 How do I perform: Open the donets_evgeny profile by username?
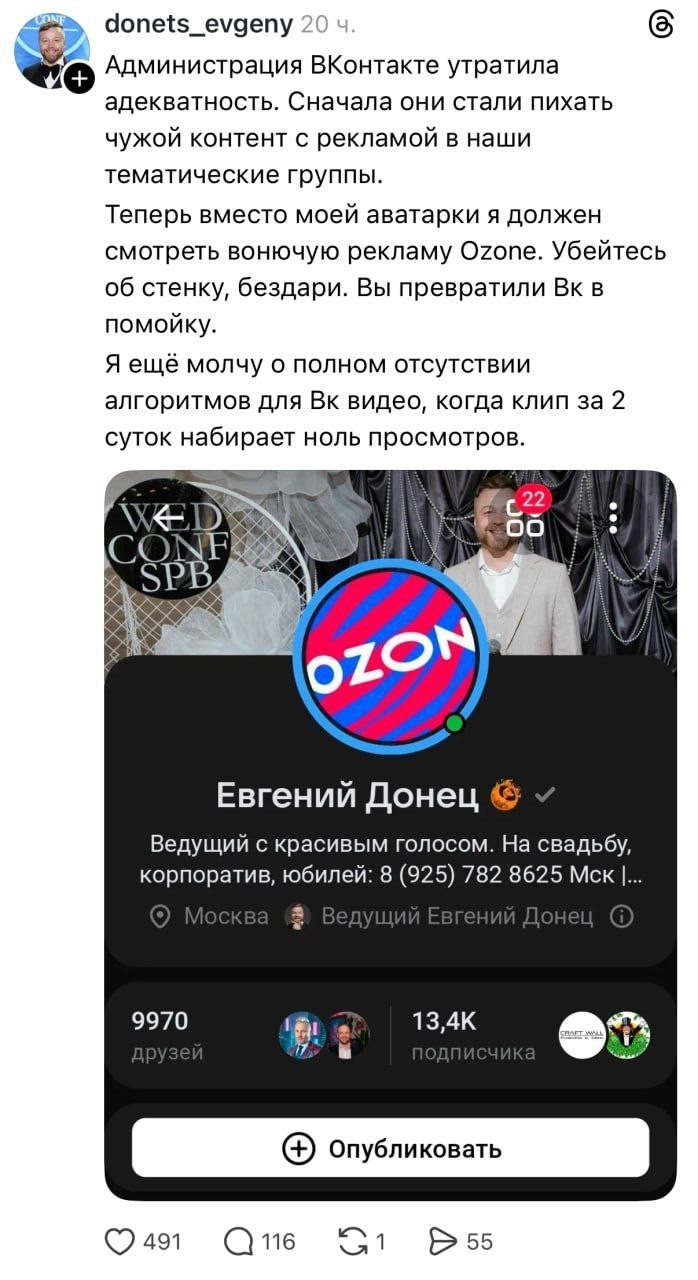click(x=199, y=23)
